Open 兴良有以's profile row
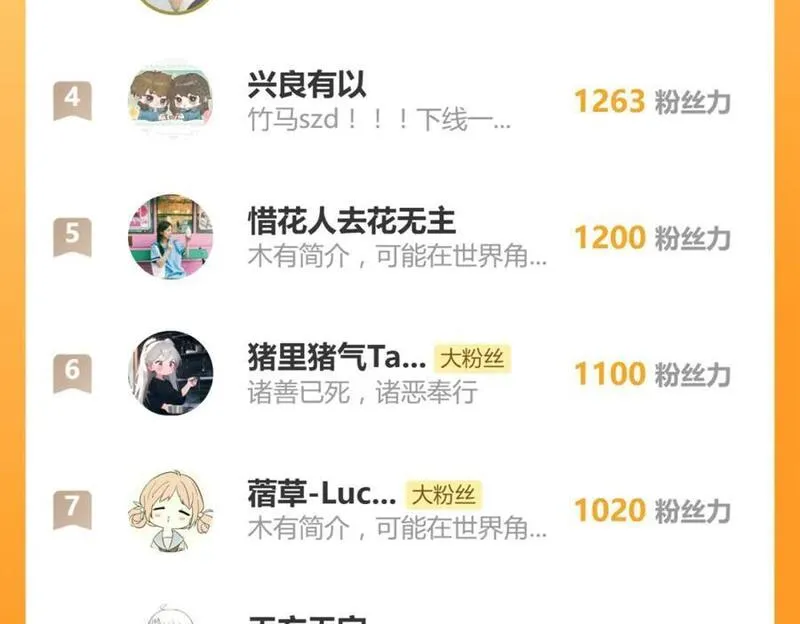 [x=399, y=101]
